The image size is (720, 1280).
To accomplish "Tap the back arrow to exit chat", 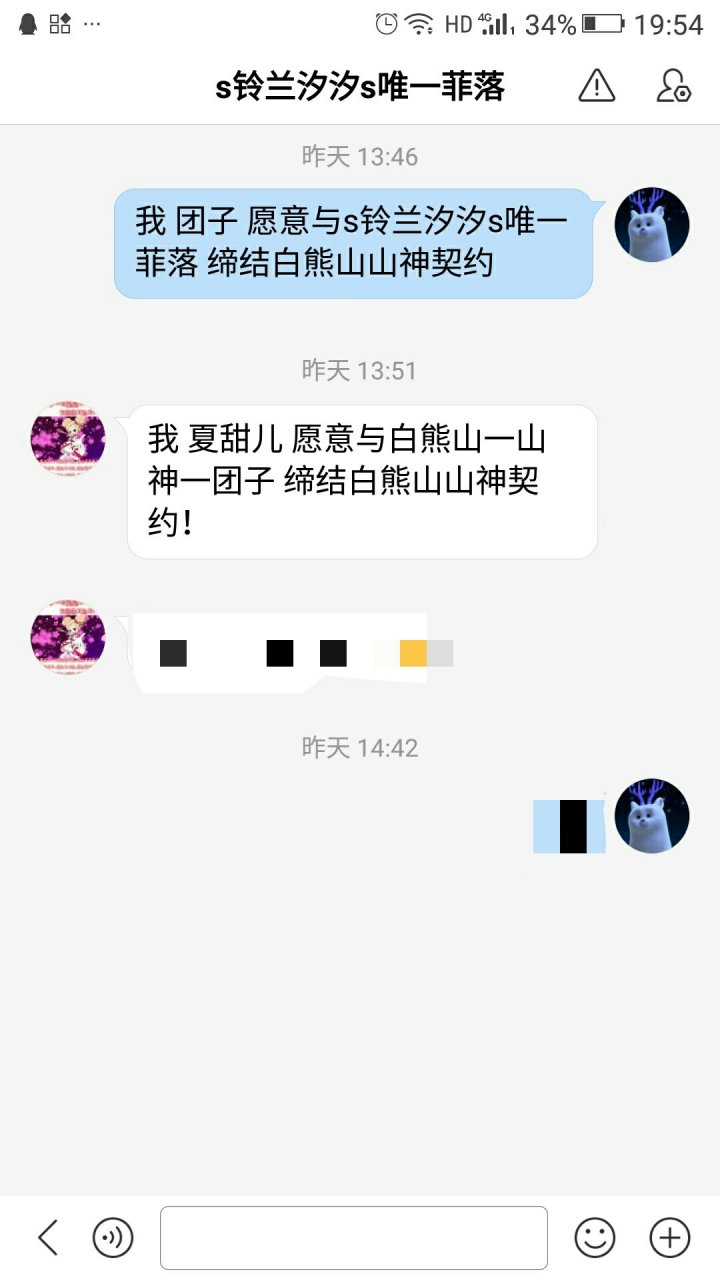I will [x=46, y=1237].
